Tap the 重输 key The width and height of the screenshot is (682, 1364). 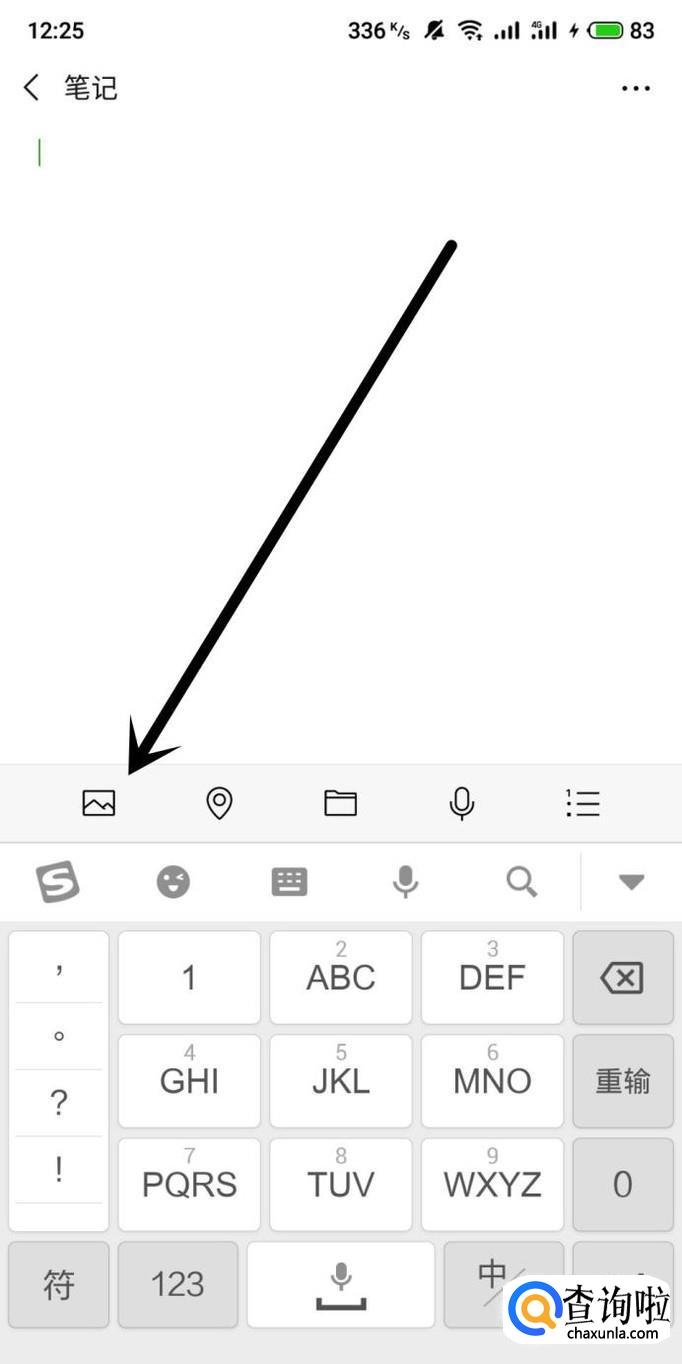(x=623, y=1081)
